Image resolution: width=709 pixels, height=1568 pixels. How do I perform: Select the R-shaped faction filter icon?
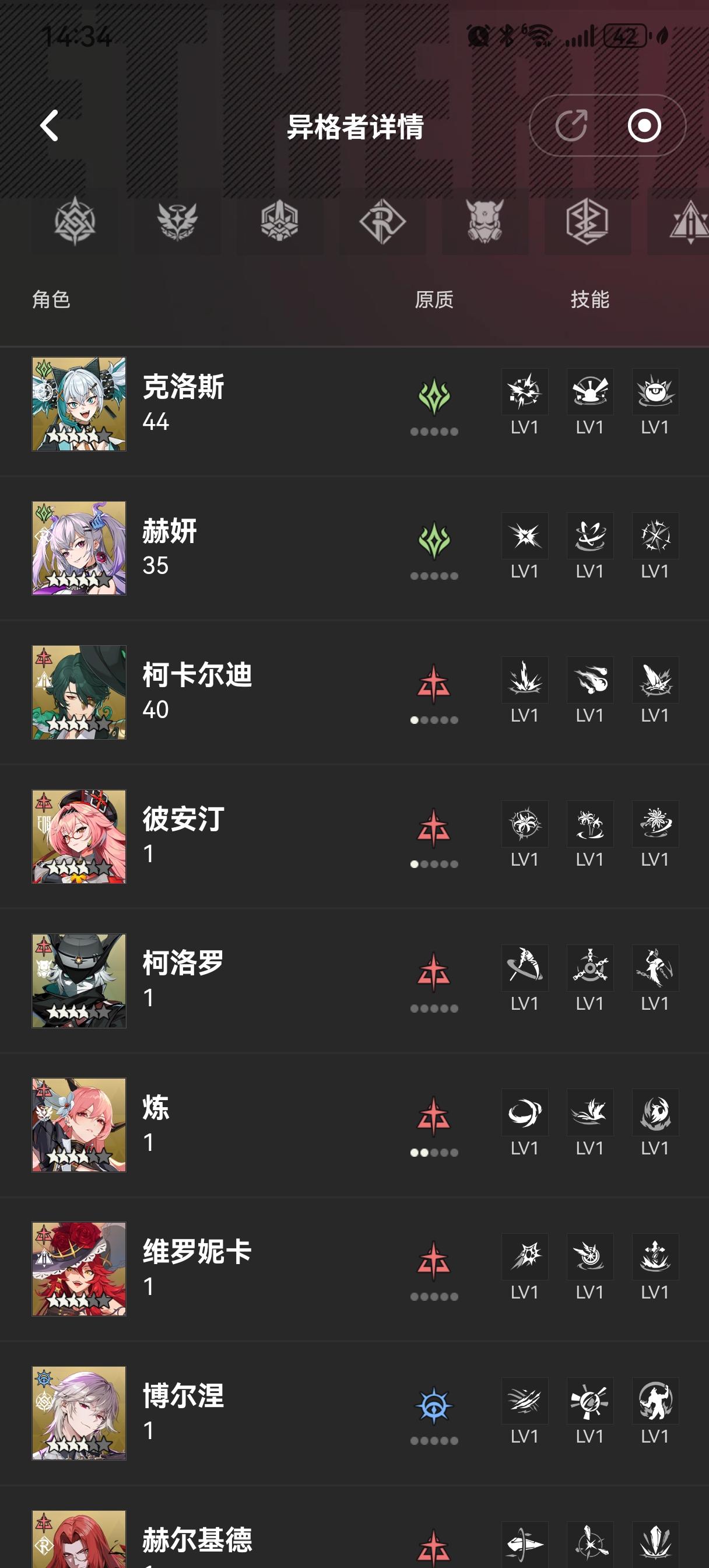382,222
